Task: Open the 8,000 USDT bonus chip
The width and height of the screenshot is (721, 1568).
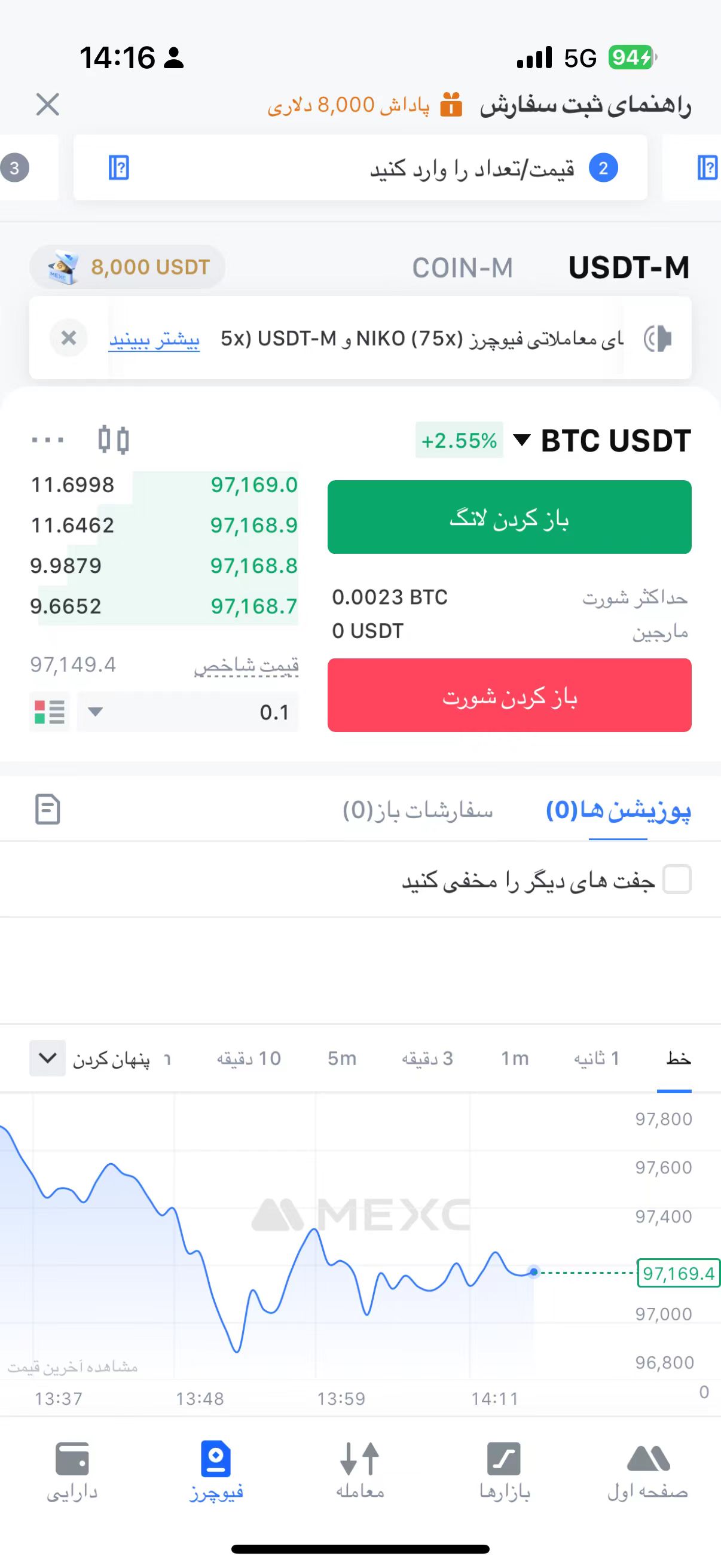Action: click(127, 267)
